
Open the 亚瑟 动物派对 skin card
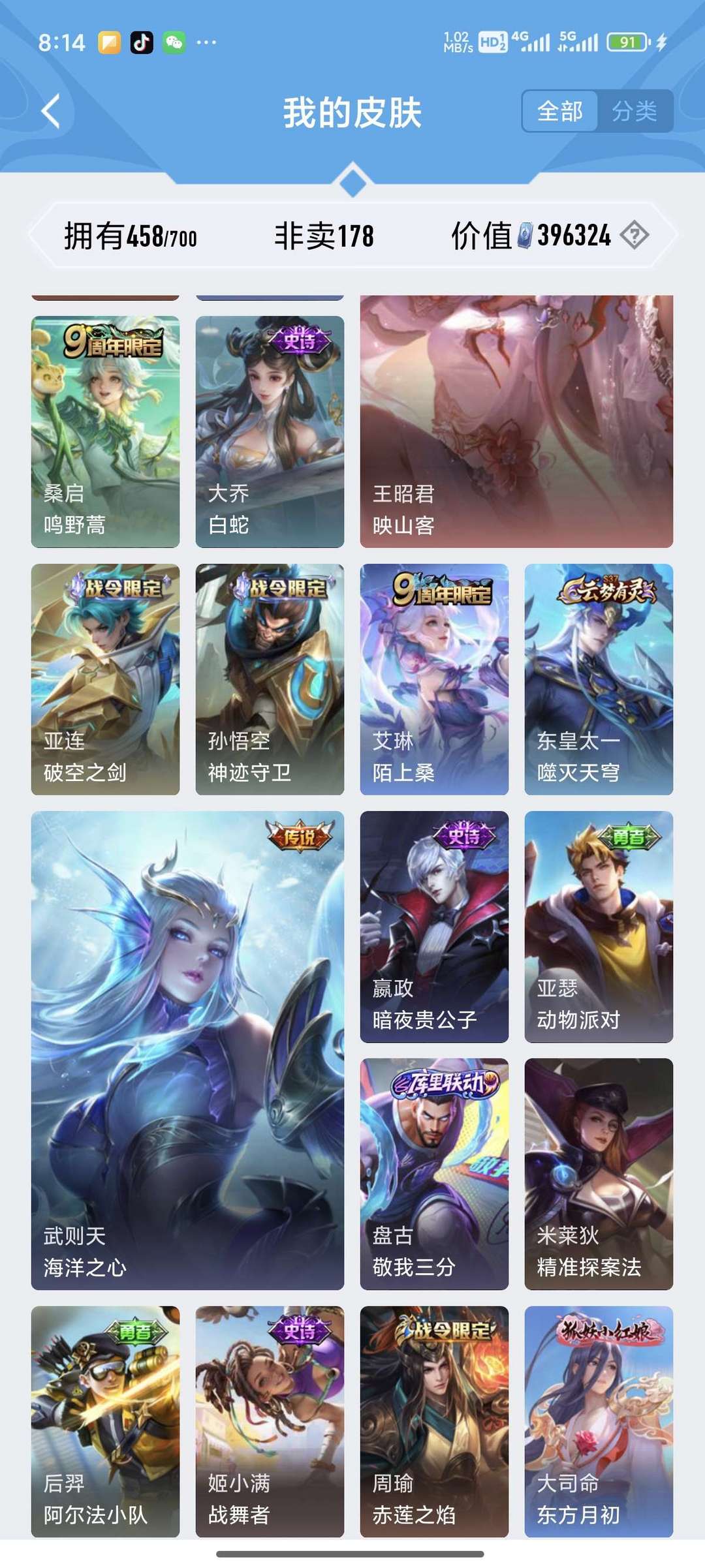point(599,927)
